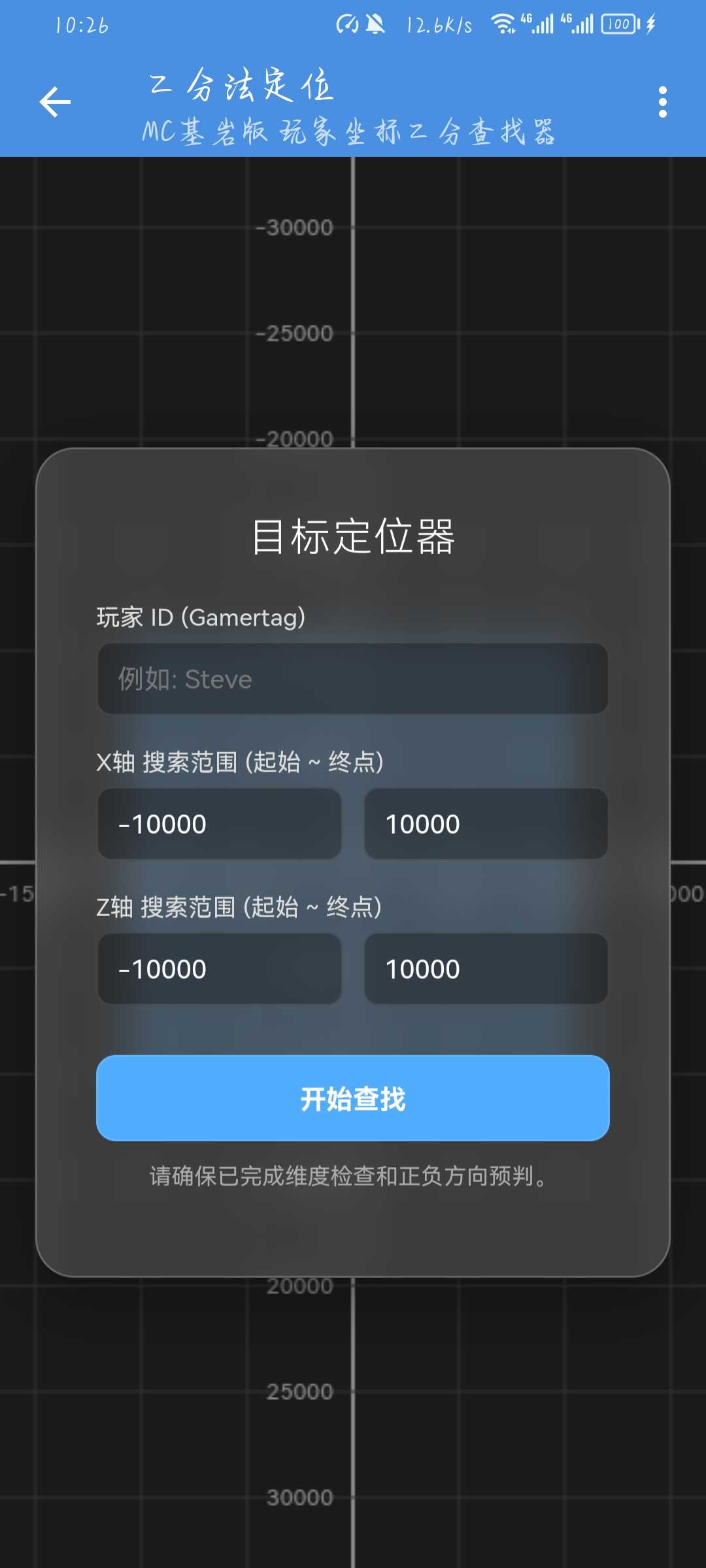706x1568 pixels.
Task: Tap the player ID Gamertag field
Action: (x=352, y=679)
